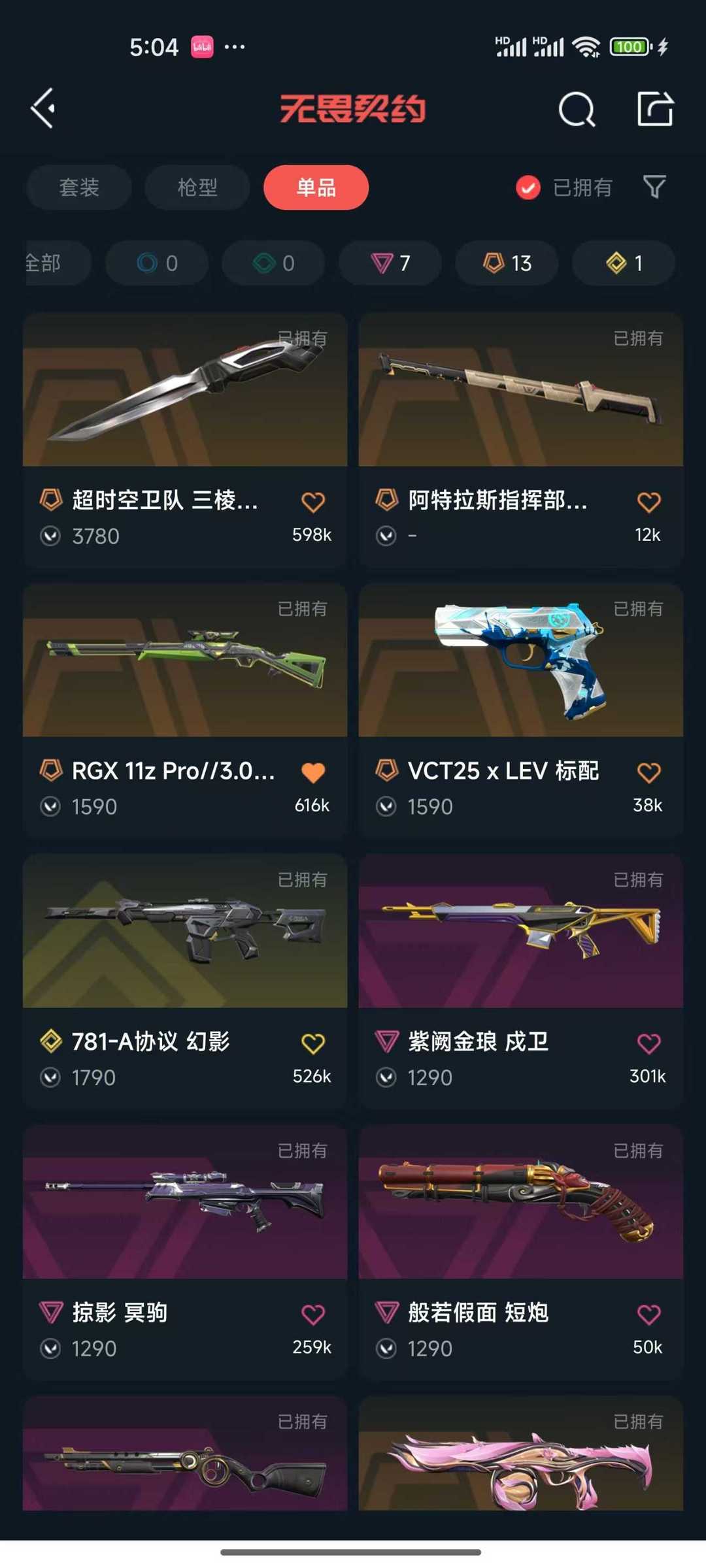Viewport: 706px width, 1568px height.
Task: Unfavorite the RGX 11z Pro skin
Action: click(x=313, y=771)
